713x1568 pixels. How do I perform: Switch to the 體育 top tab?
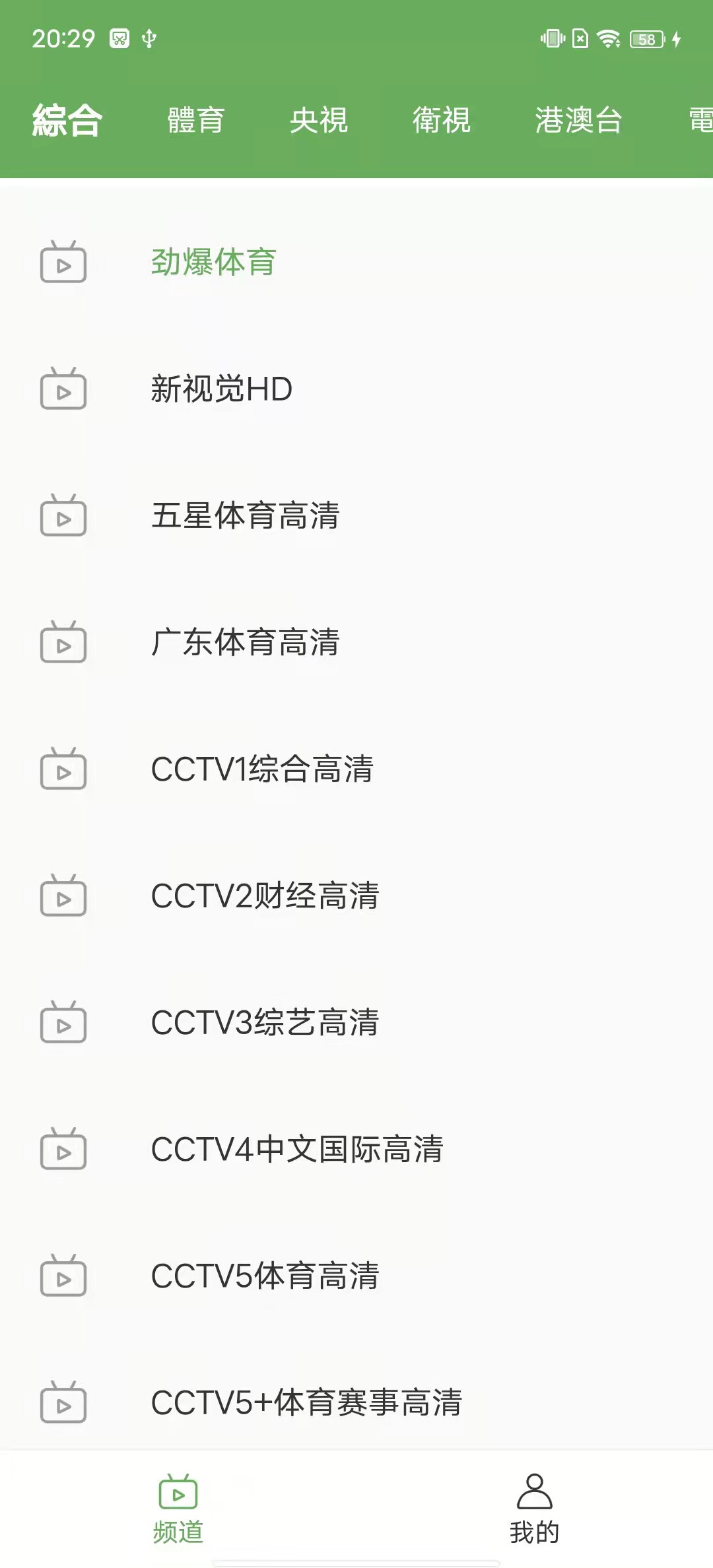pyautogui.click(x=196, y=121)
